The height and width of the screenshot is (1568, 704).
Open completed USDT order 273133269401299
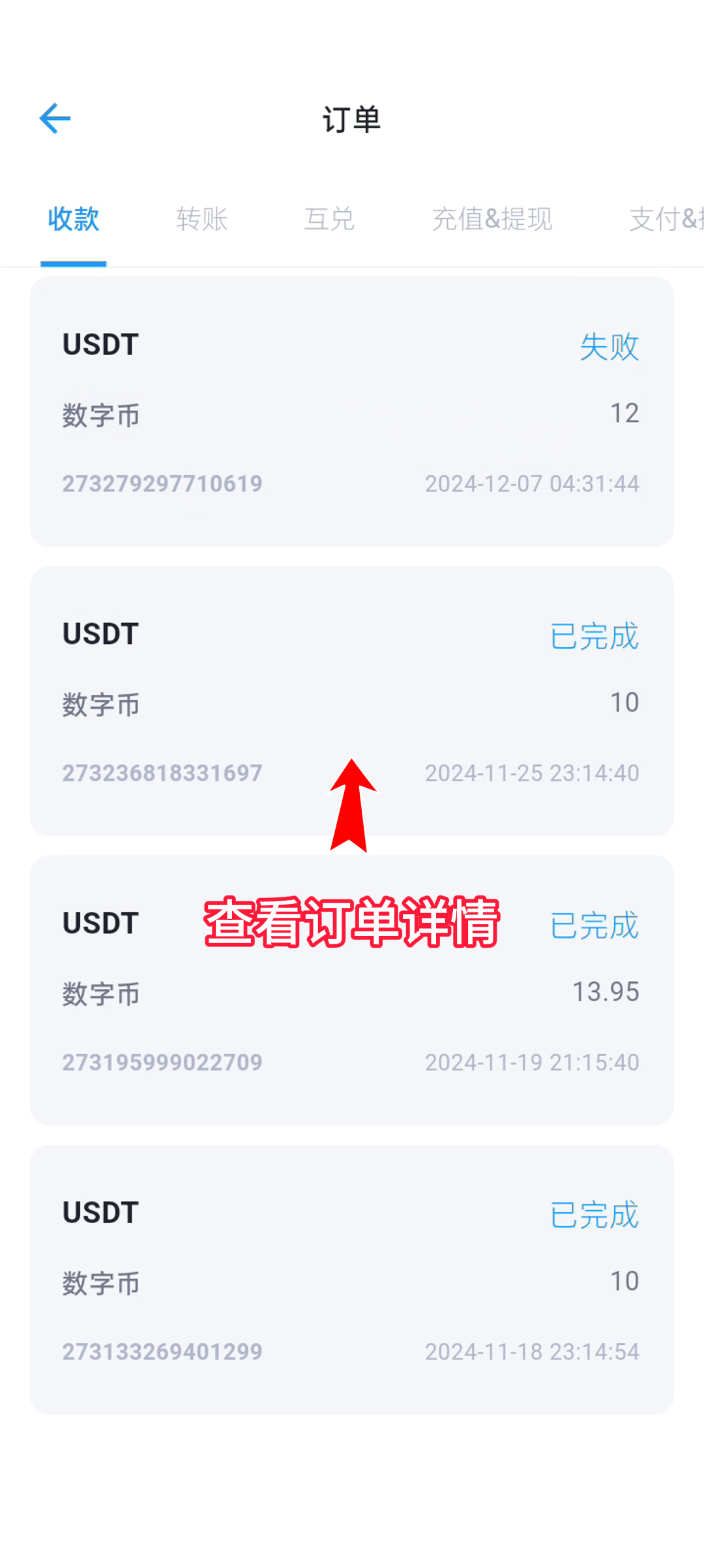coord(351,1279)
